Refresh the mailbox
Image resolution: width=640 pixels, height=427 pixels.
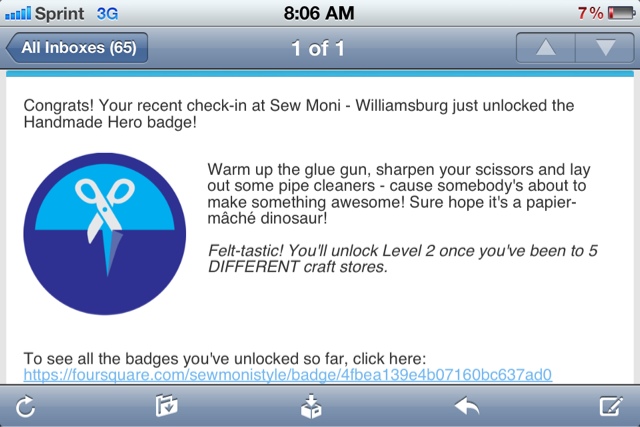27,406
